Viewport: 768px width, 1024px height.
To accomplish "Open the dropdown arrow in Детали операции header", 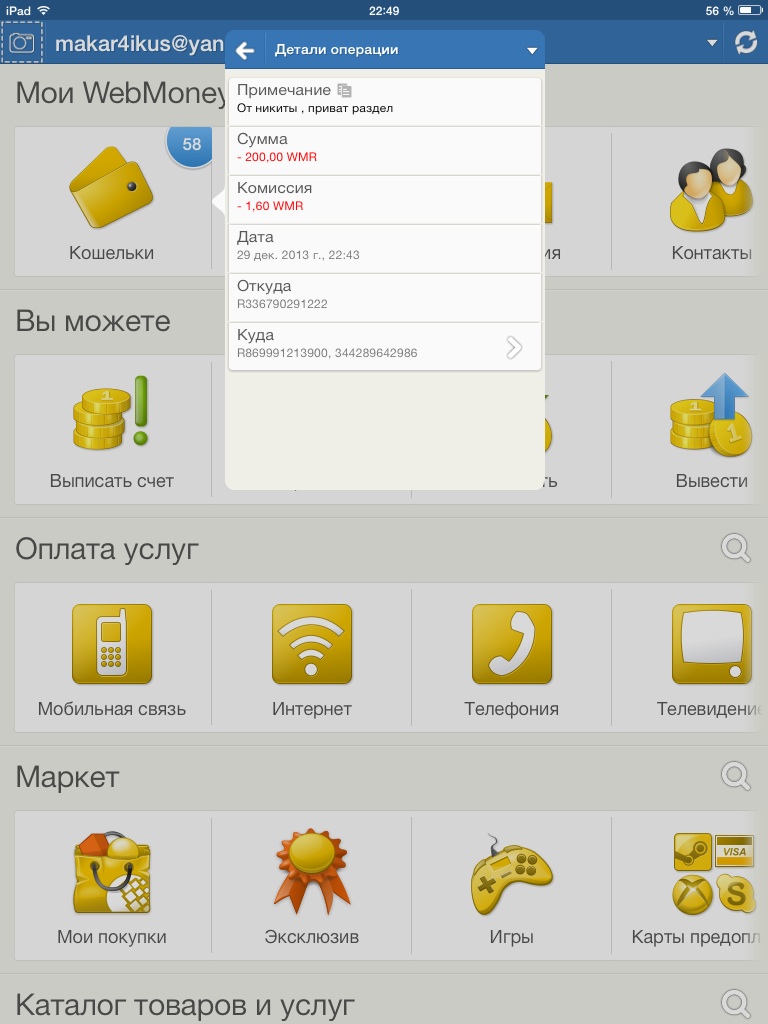I will pyautogui.click(x=532, y=50).
